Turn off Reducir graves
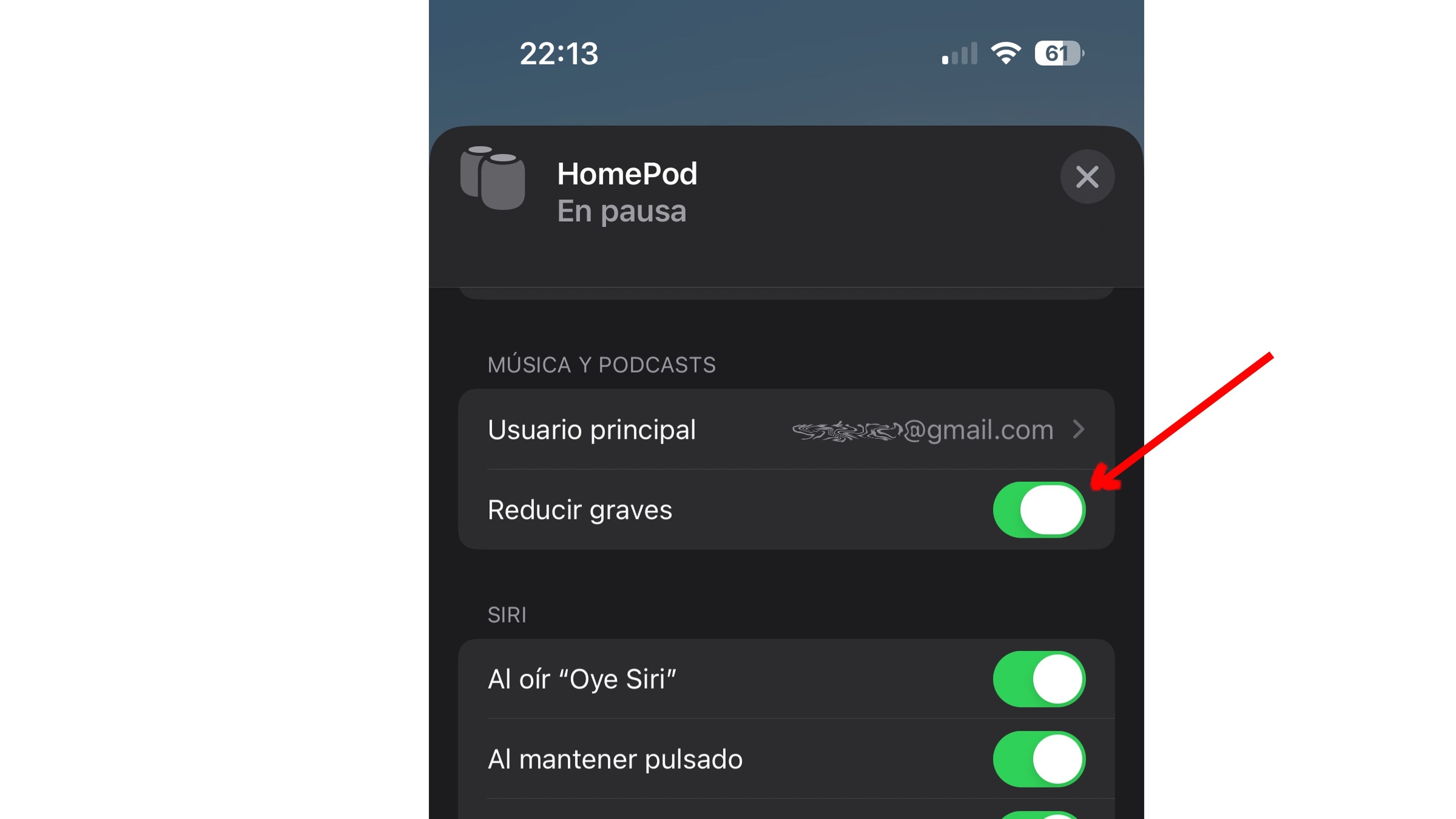This screenshot has width=1456, height=819. pyautogui.click(x=1038, y=510)
